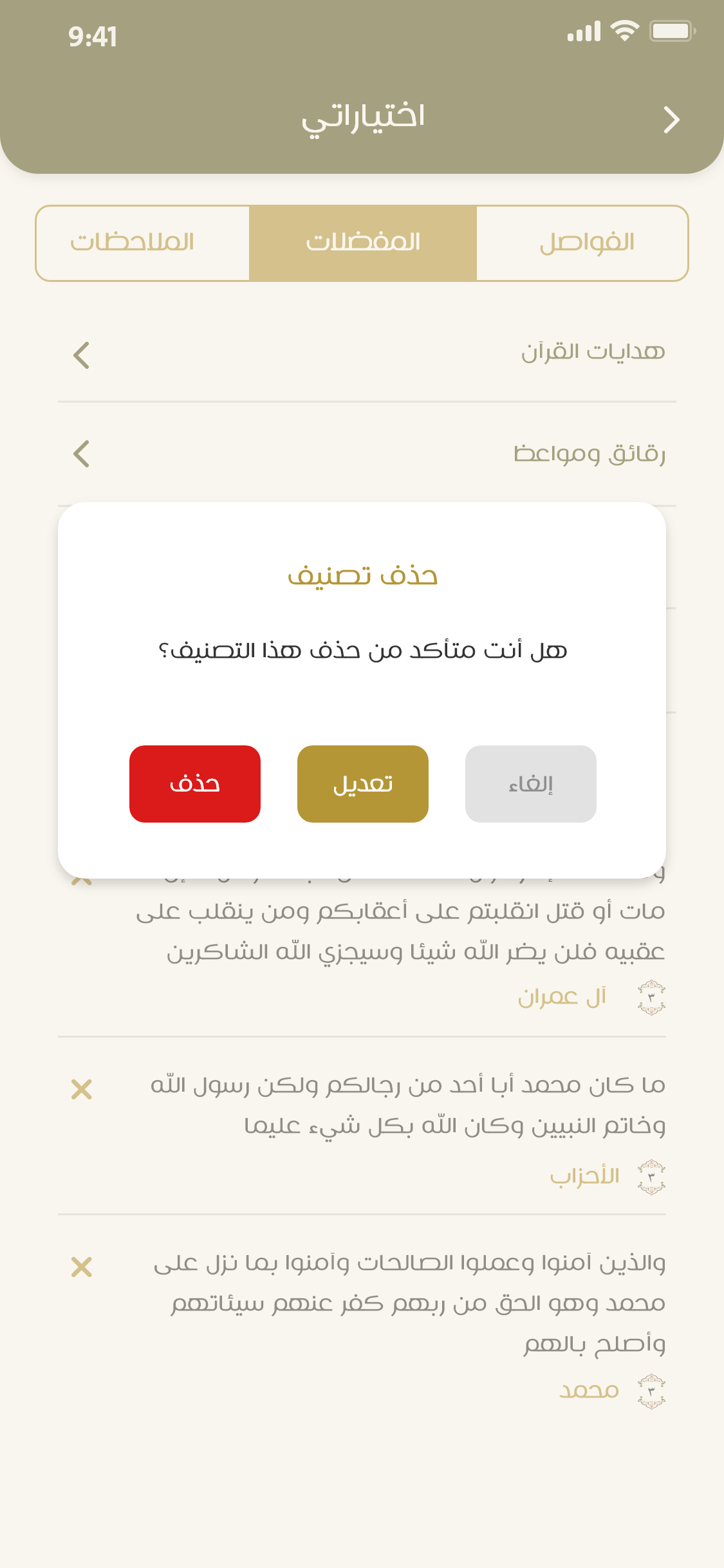This screenshot has height=1568, width=724.
Task: Expand the رقائق ومواعظ category
Action: click(82, 454)
